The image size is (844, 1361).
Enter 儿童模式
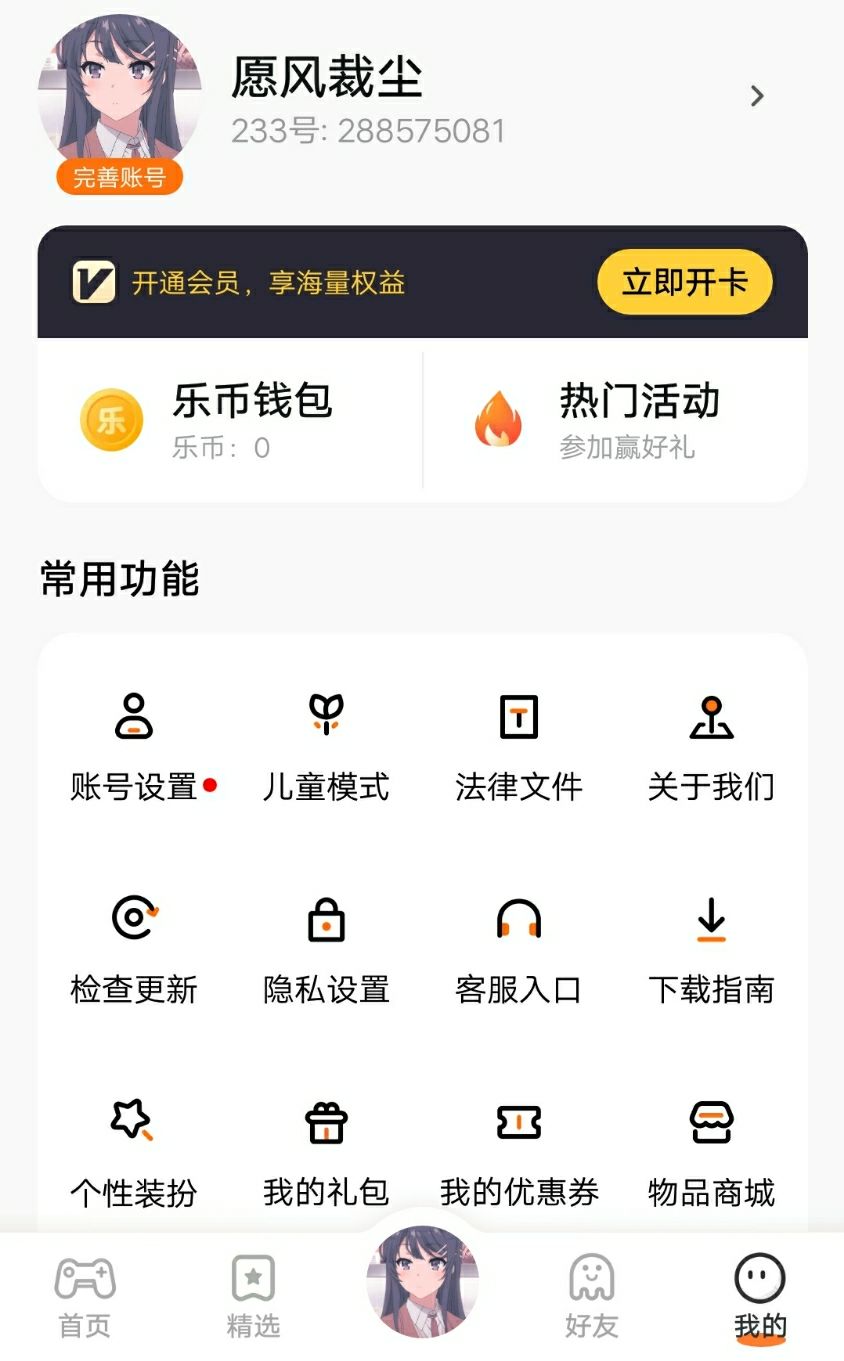tap(326, 748)
